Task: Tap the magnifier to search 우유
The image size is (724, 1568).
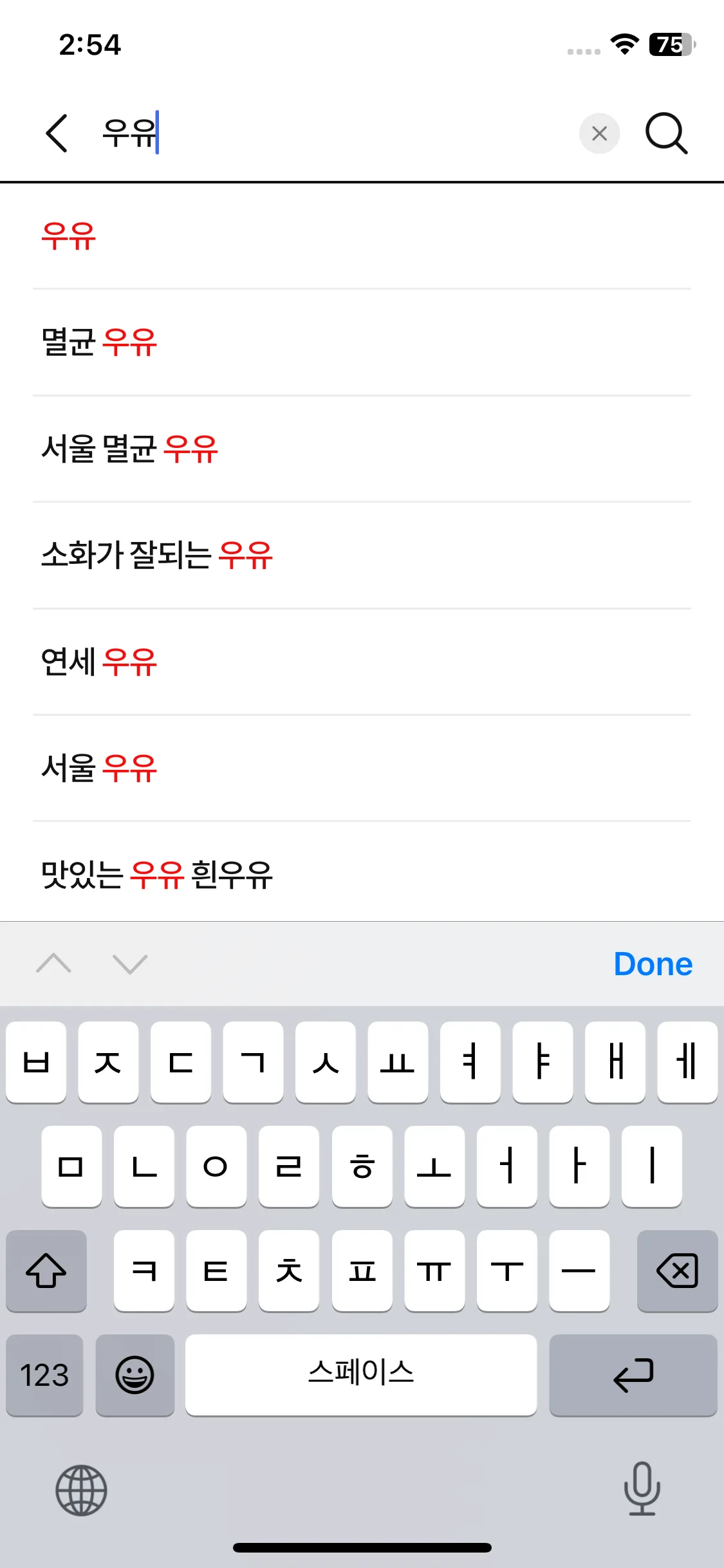Action: click(666, 133)
